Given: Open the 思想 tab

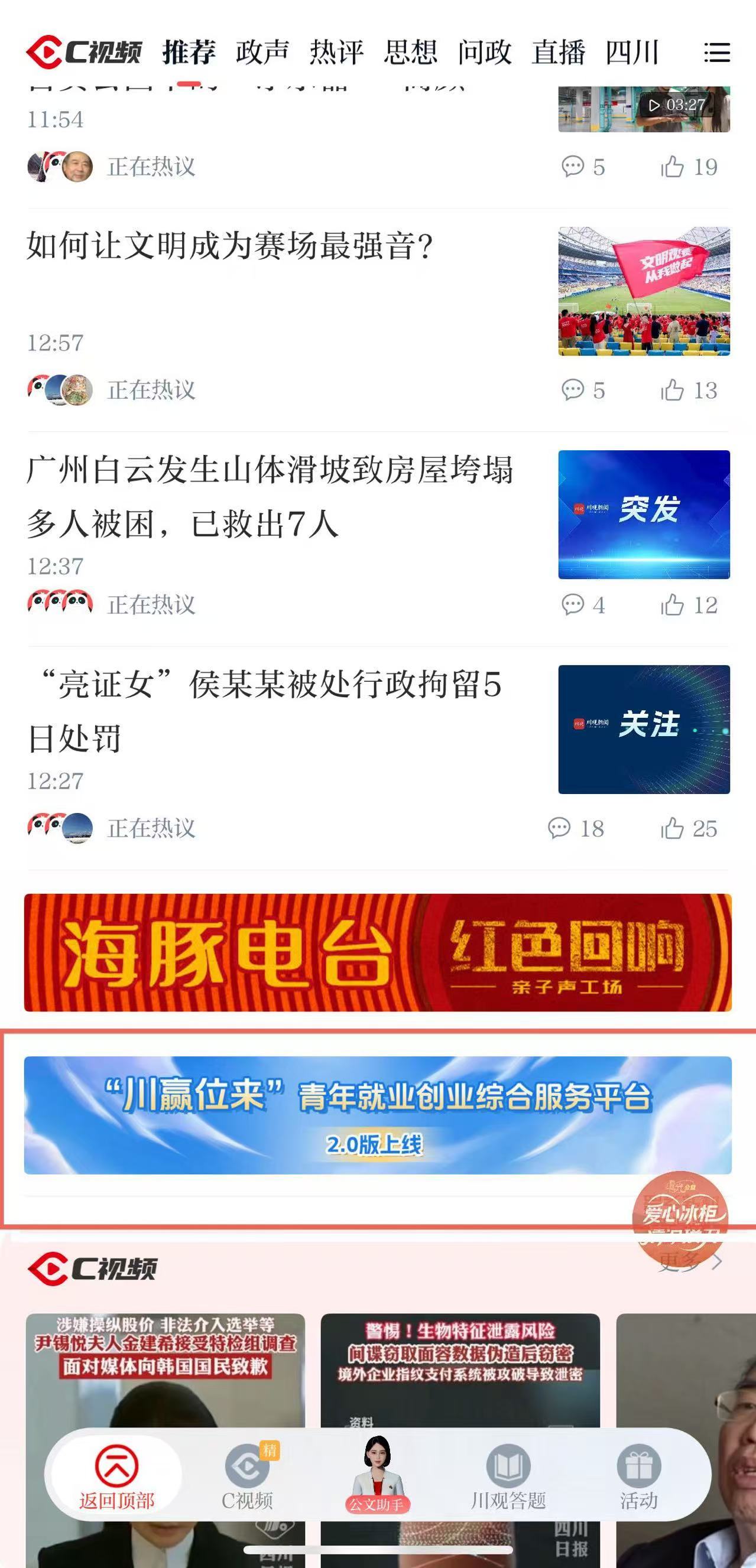Looking at the screenshot, I should tap(411, 53).
